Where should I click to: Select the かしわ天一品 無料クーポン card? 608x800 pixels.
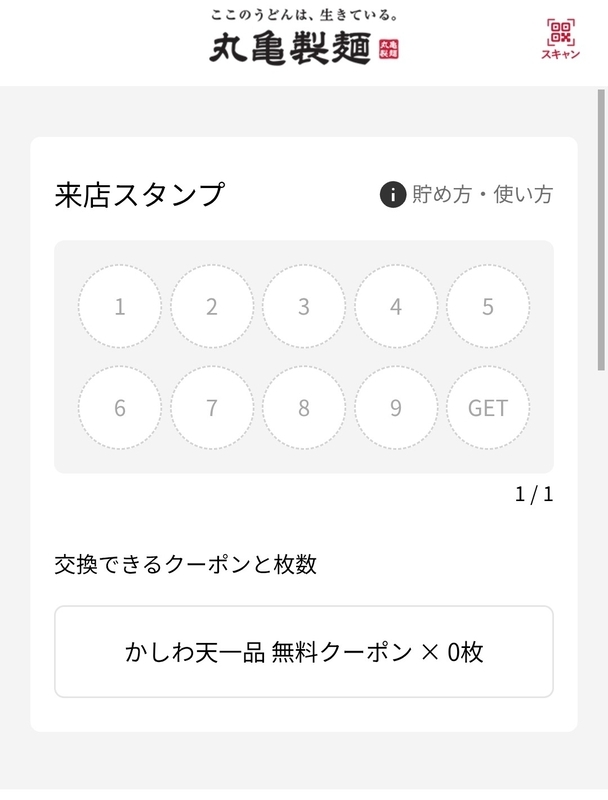point(303,652)
